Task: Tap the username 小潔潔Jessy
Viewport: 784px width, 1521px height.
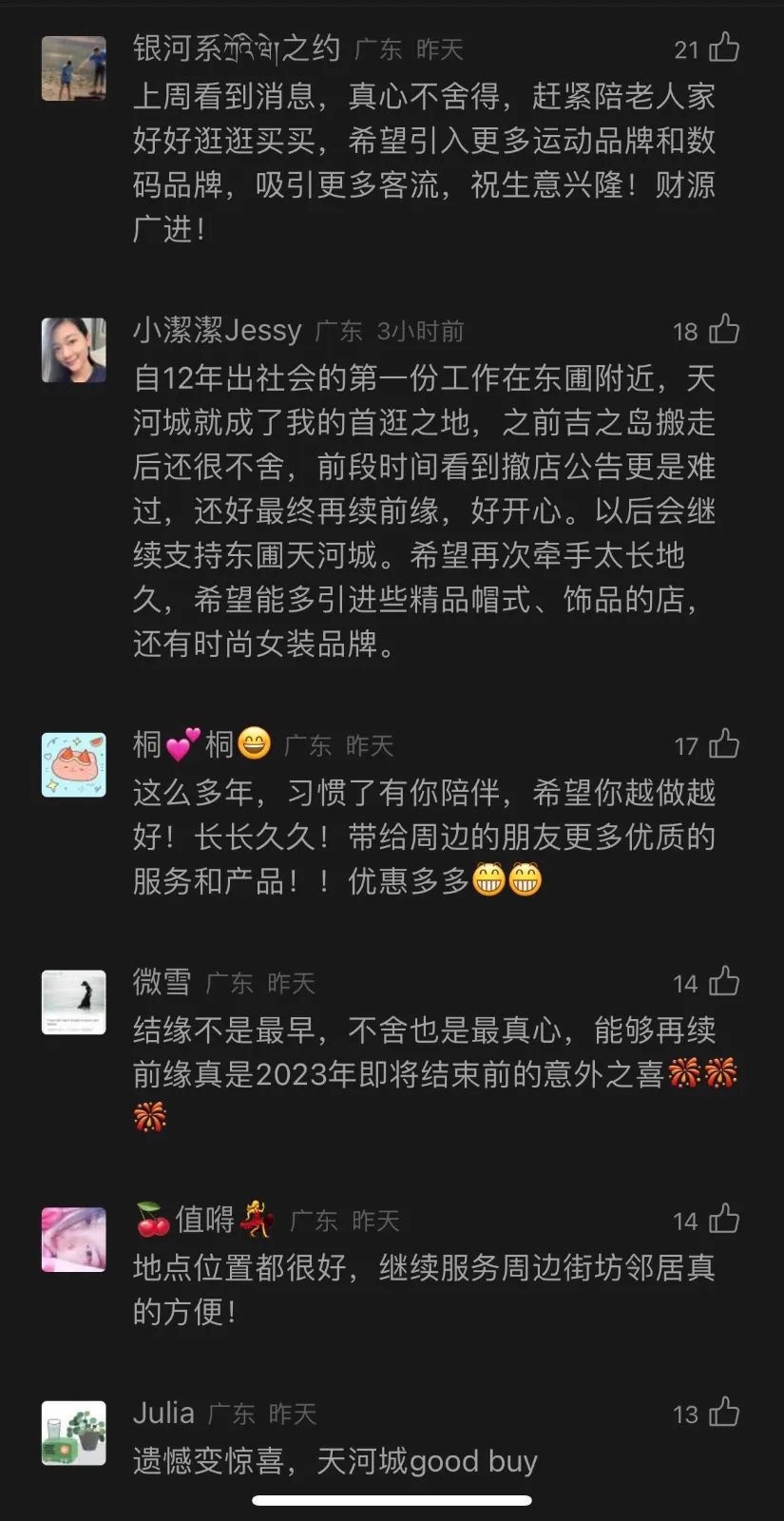Action: 217,330
